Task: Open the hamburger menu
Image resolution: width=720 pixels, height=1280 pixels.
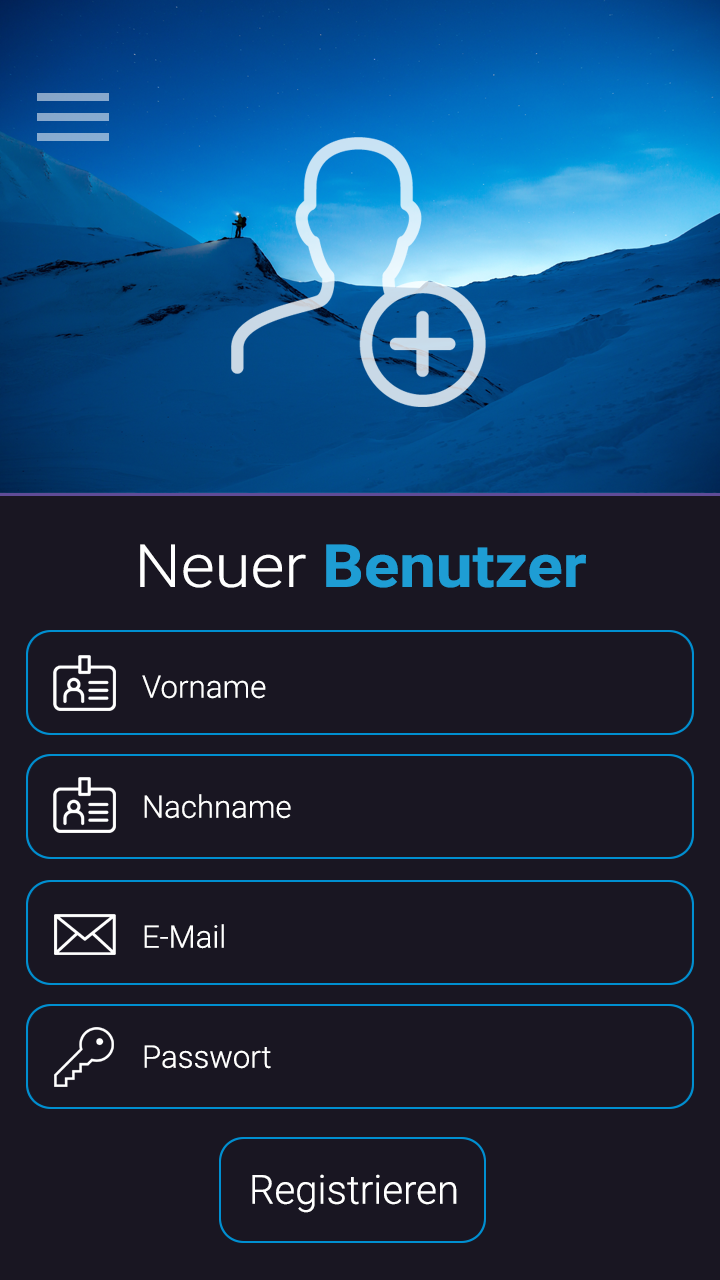Action: (x=72, y=117)
